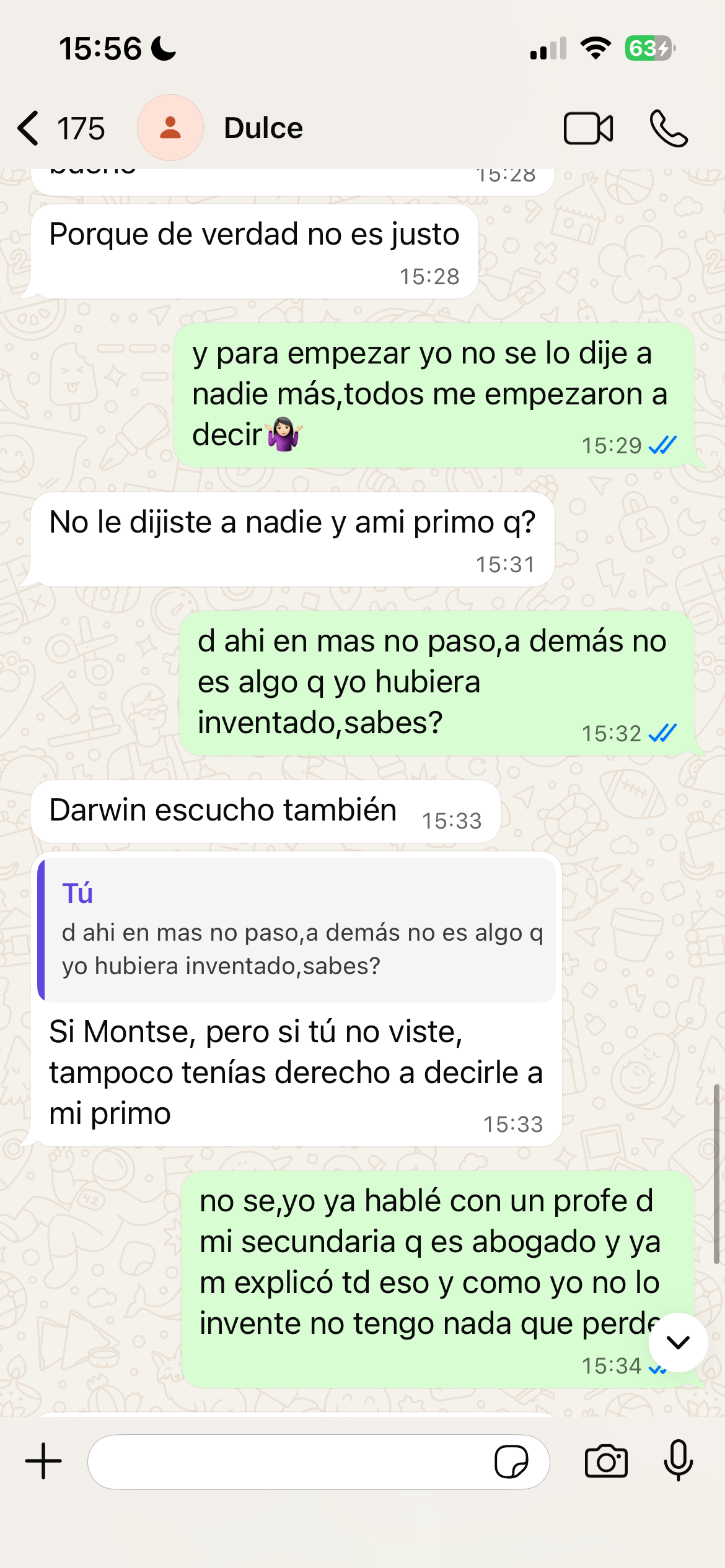Open the camera to take a photo

[606, 1461]
